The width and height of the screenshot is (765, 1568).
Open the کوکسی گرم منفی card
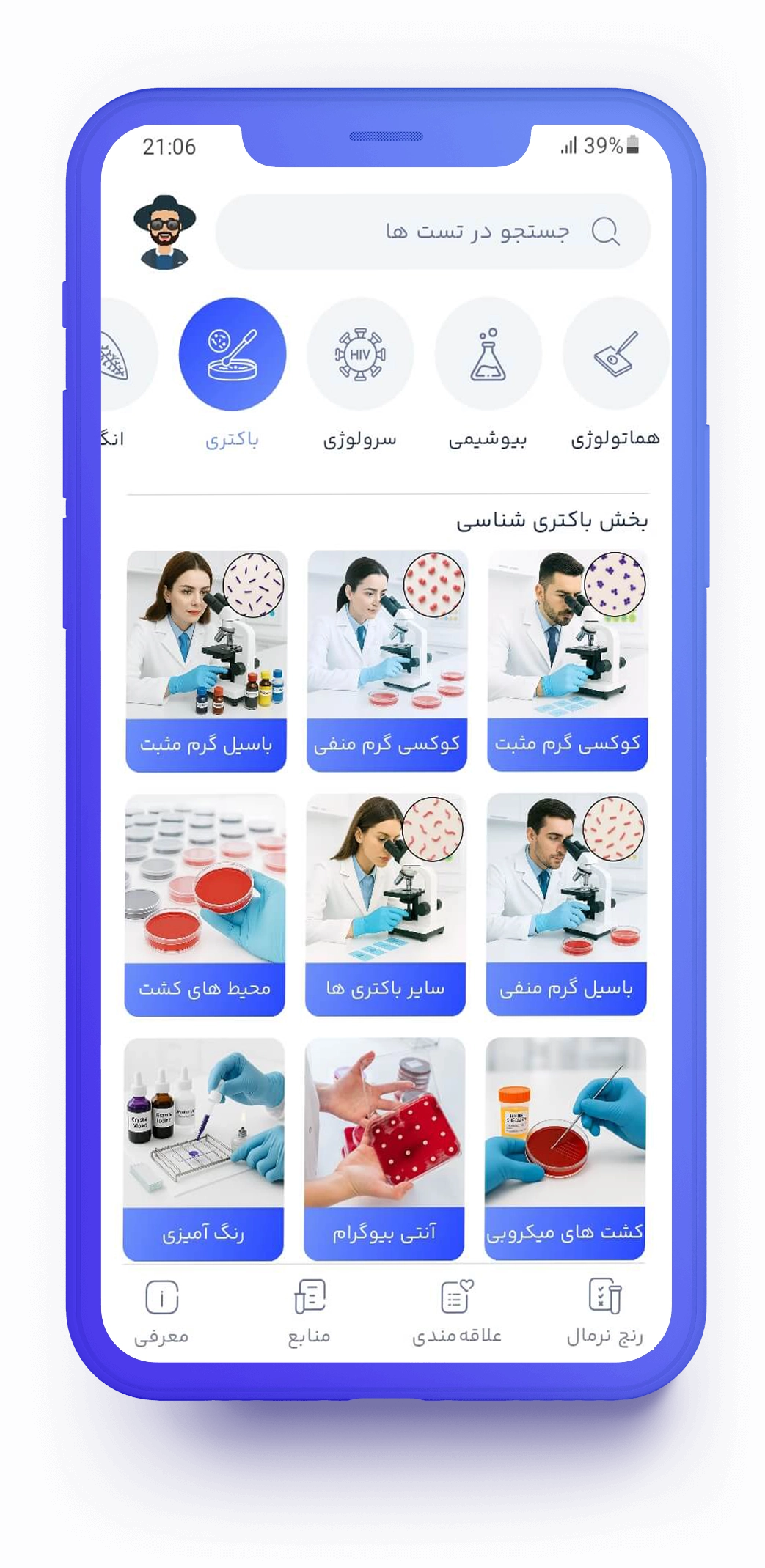[x=387, y=660]
